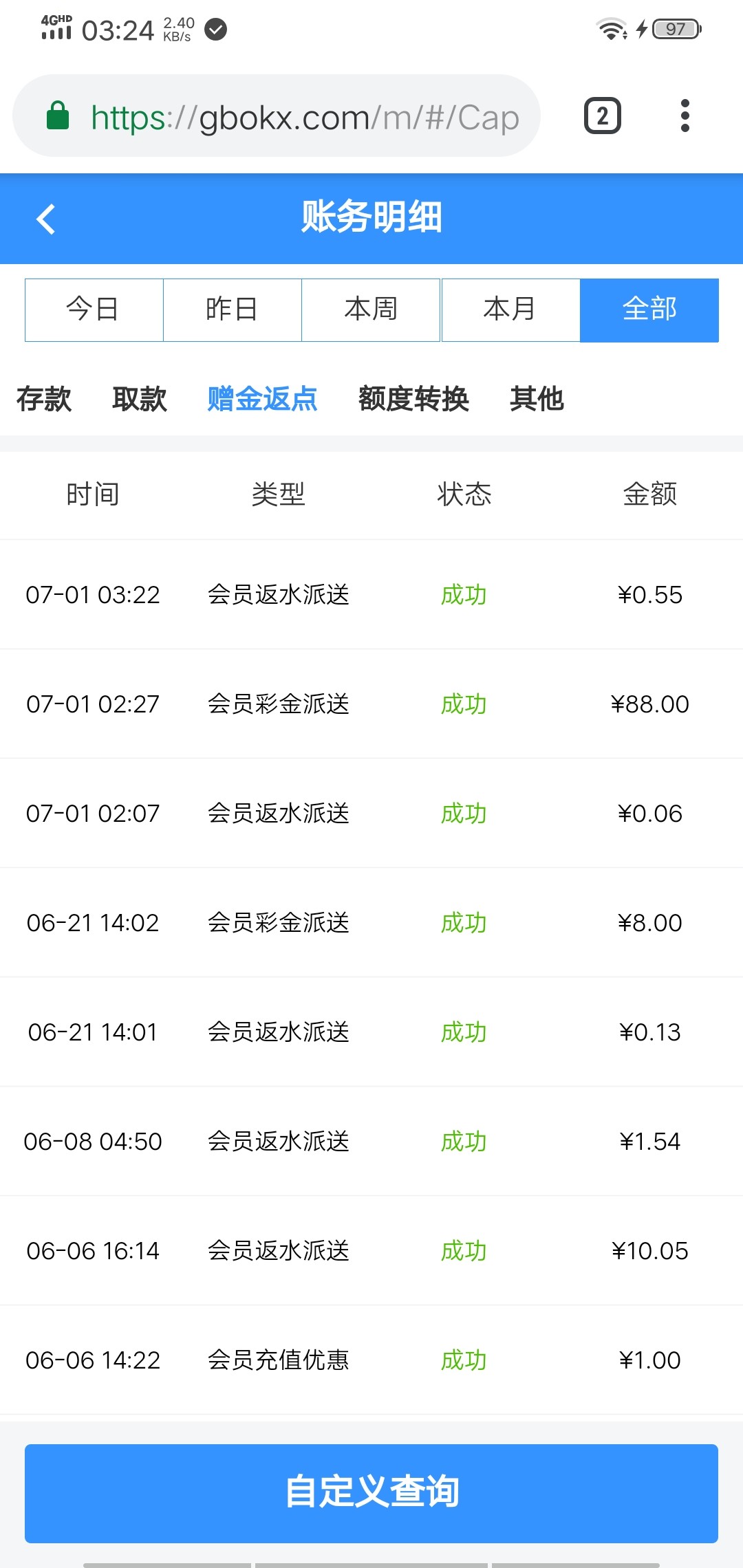The image size is (743, 1568).
Task: Open the browser overflow menu
Action: 685,116
